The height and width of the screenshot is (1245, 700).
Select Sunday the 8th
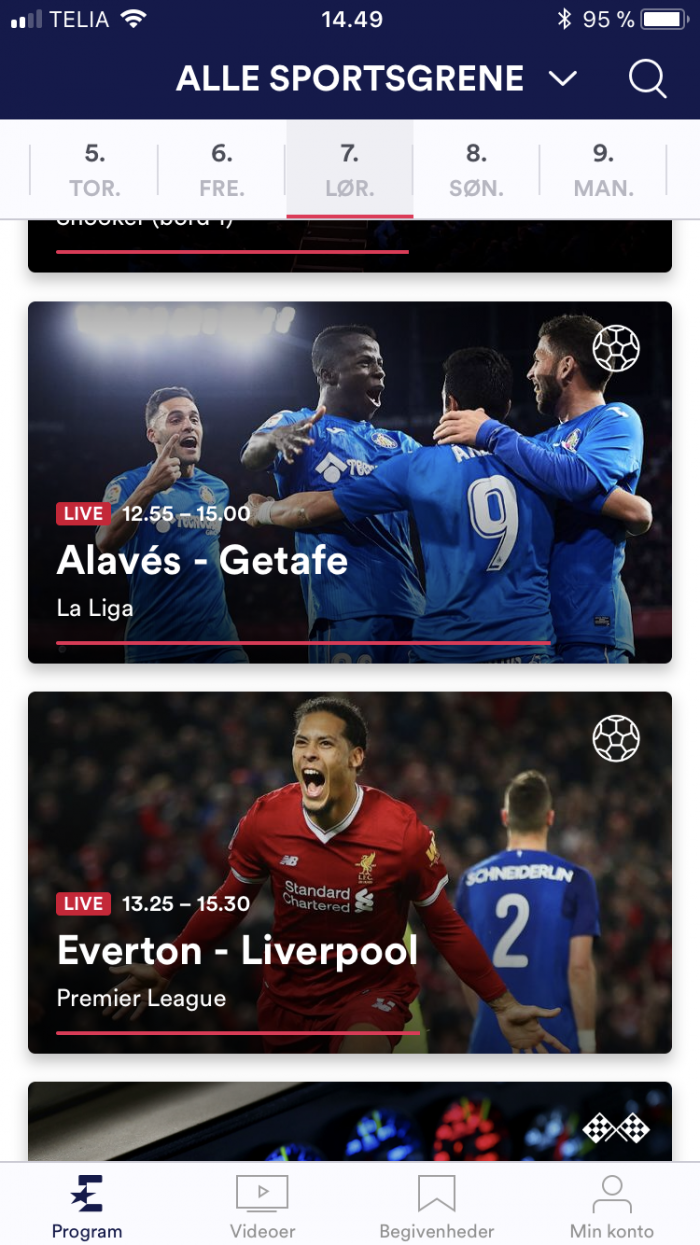(x=476, y=169)
